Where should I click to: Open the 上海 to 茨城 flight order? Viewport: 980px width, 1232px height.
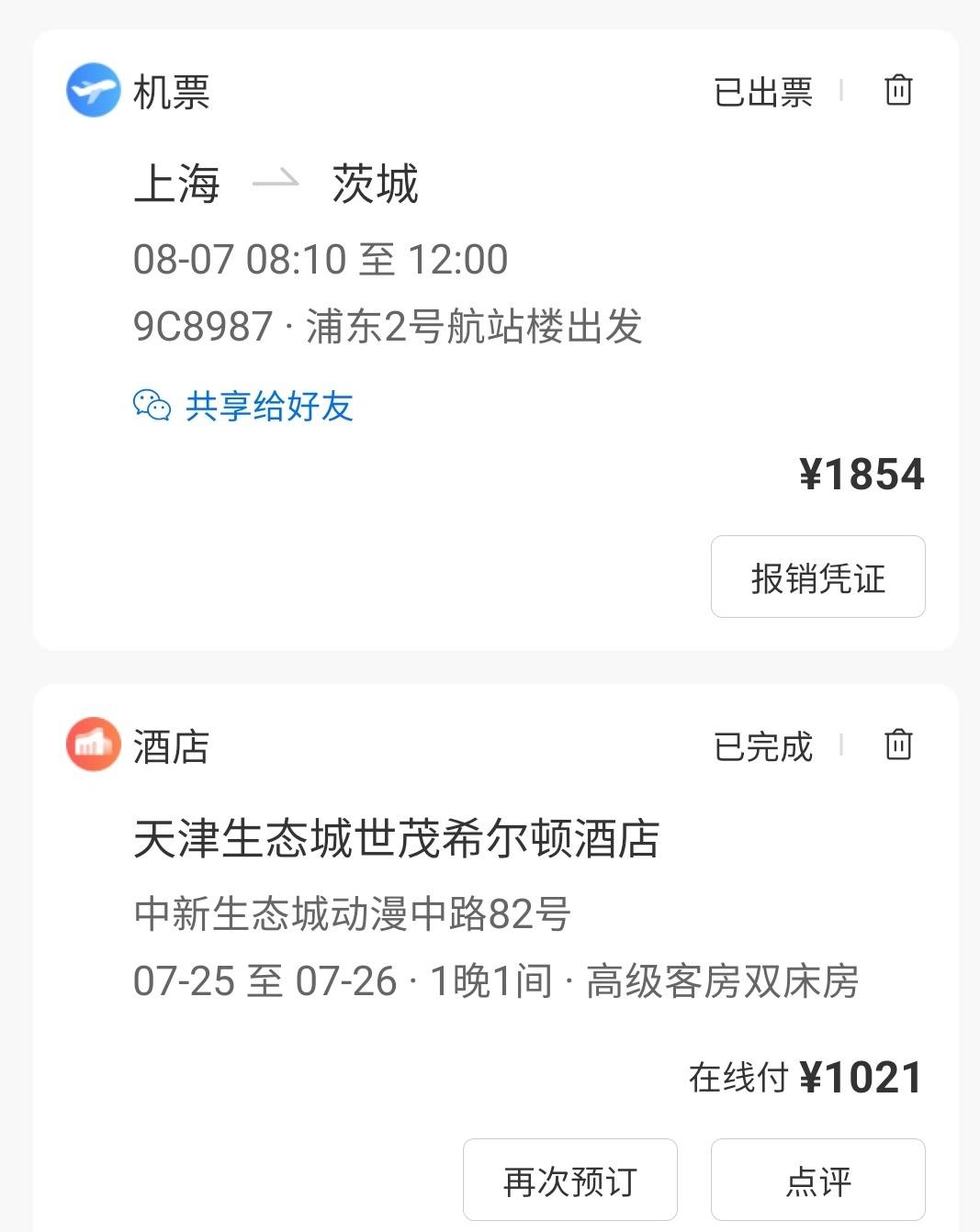click(276, 184)
